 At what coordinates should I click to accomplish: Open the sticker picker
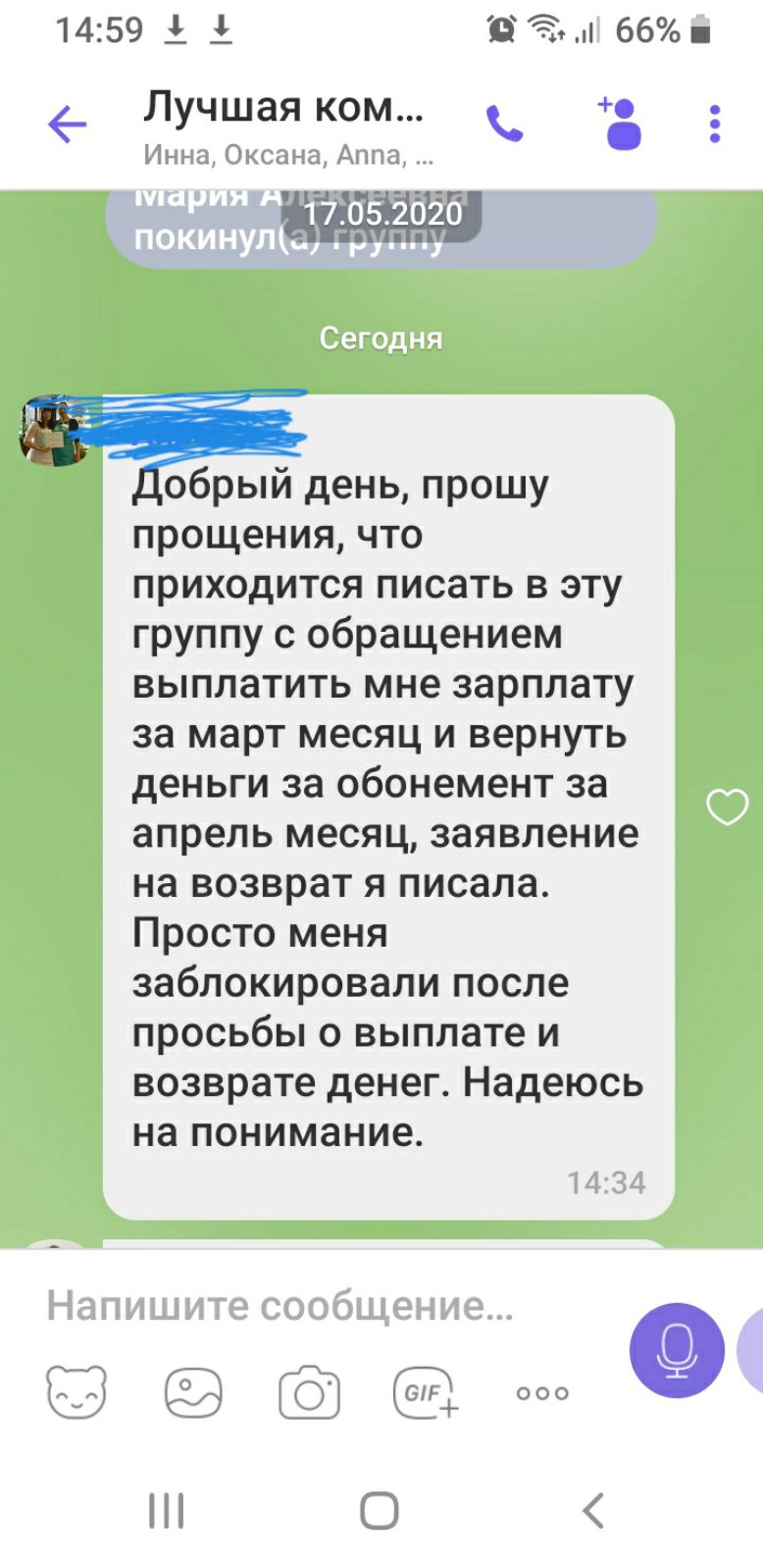(76, 1392)
